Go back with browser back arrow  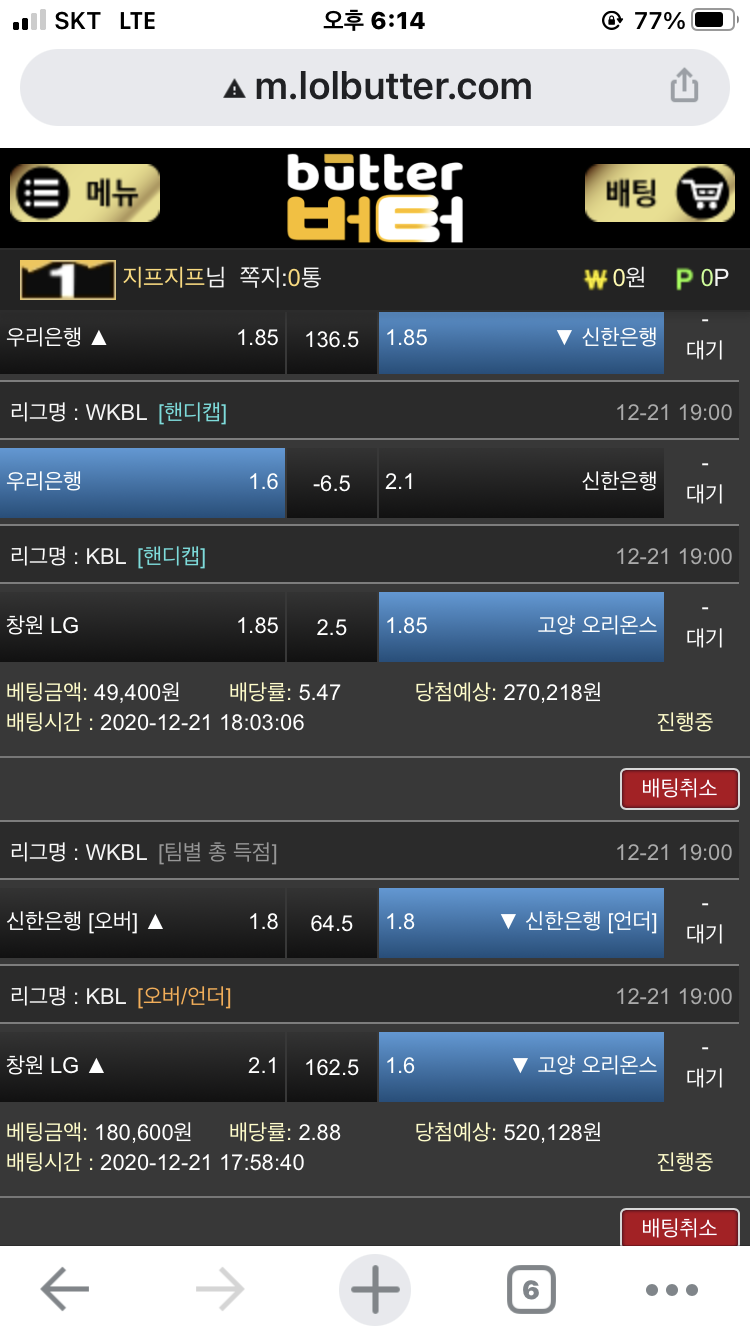click(65, 1290)
